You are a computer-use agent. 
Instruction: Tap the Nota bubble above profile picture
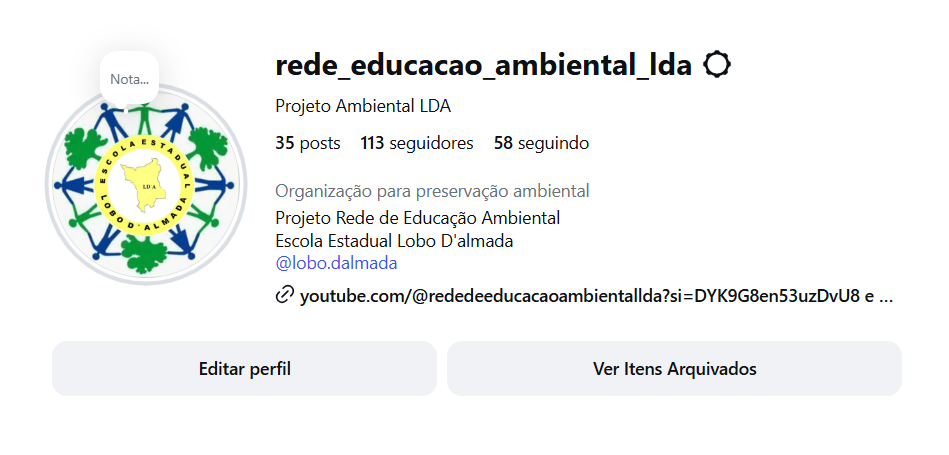click(129, 79)
